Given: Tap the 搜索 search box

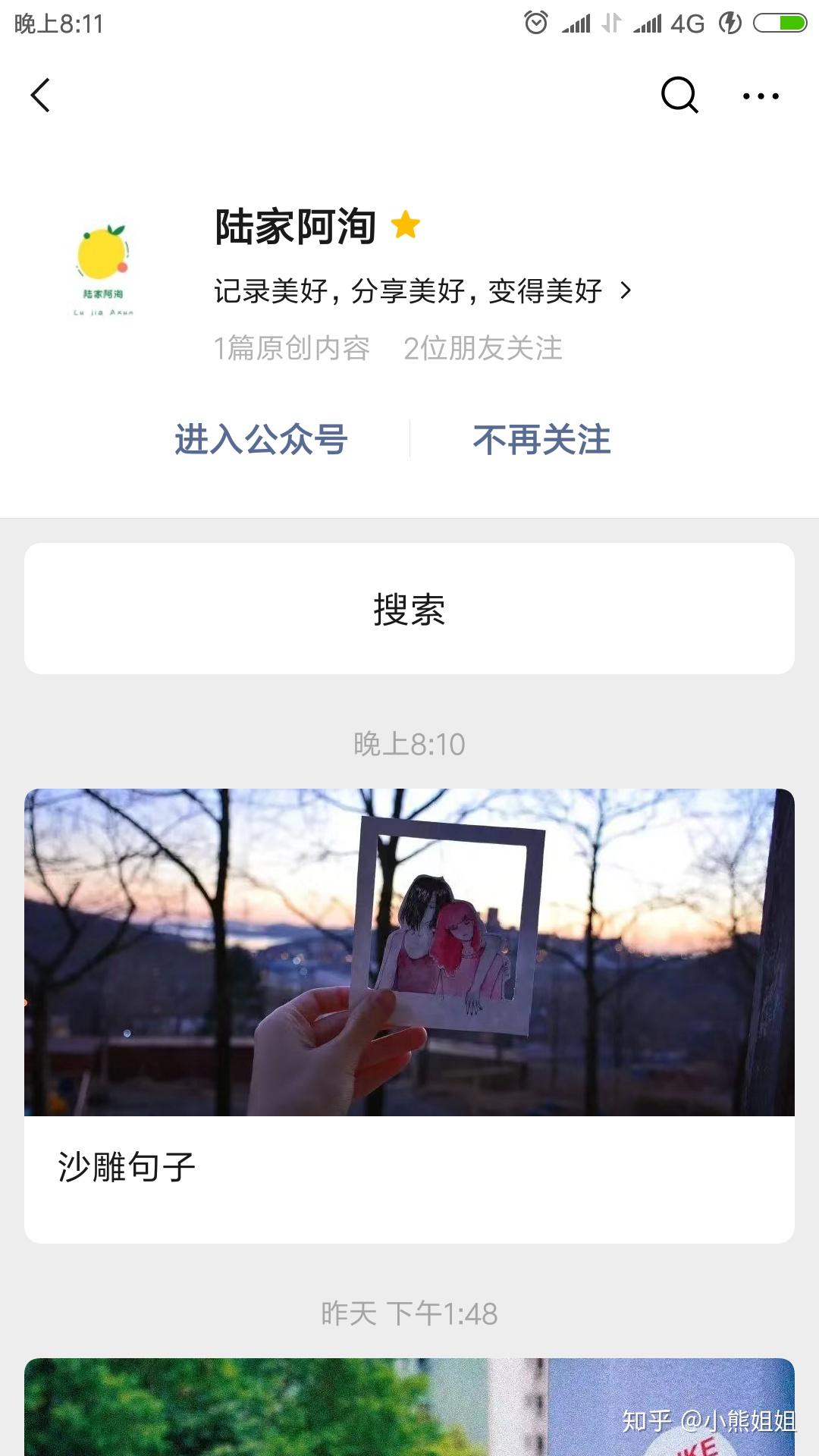Looking at the screenshot, I should pyautogui.click(x=409, y=608).
